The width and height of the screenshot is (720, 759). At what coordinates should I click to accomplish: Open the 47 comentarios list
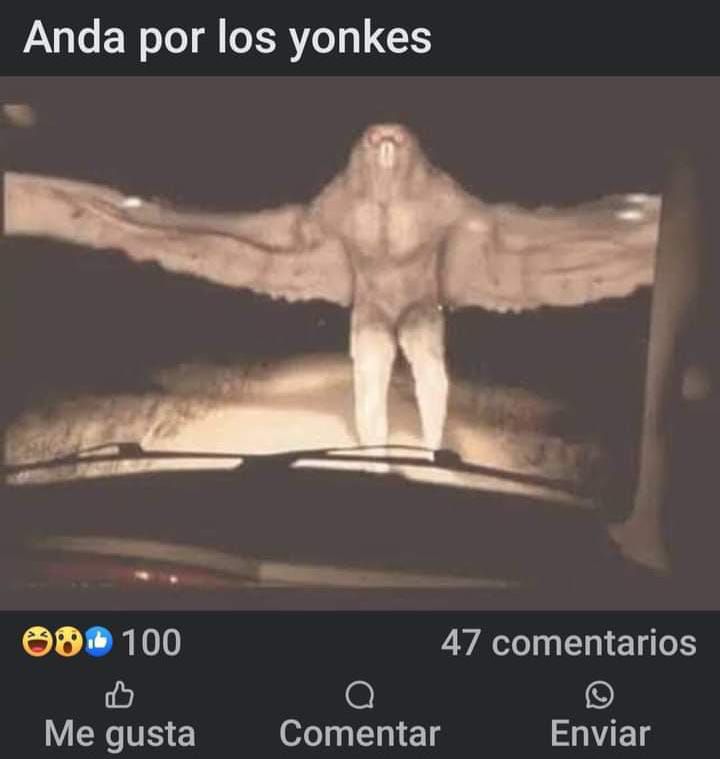coord(568,643)
